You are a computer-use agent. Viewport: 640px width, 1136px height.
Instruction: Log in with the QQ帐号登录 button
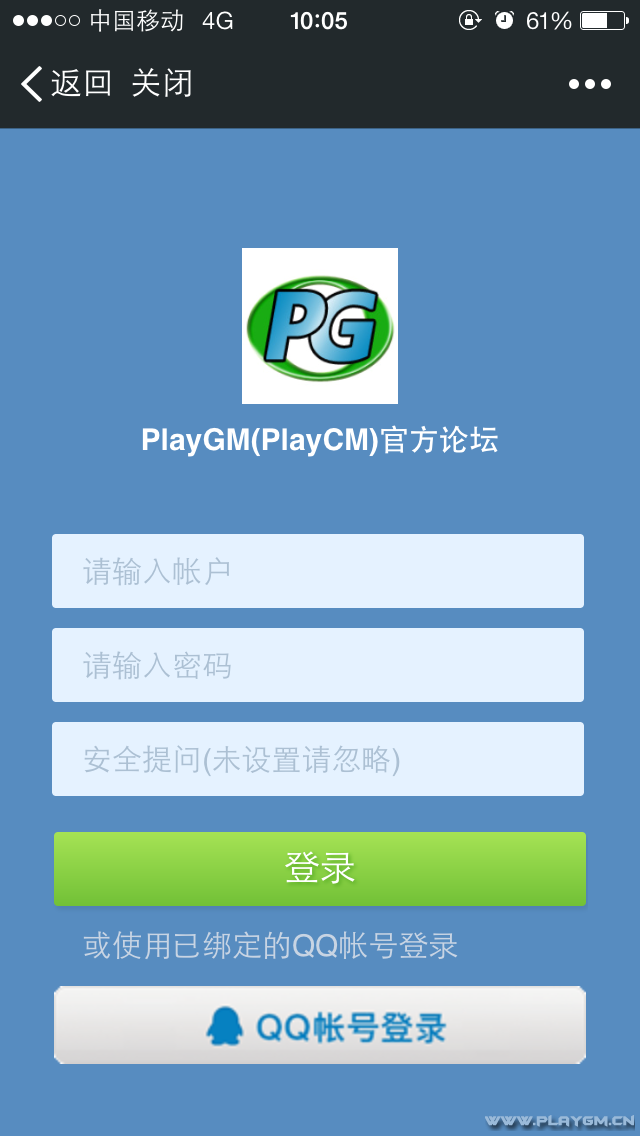coord(320,1025)
